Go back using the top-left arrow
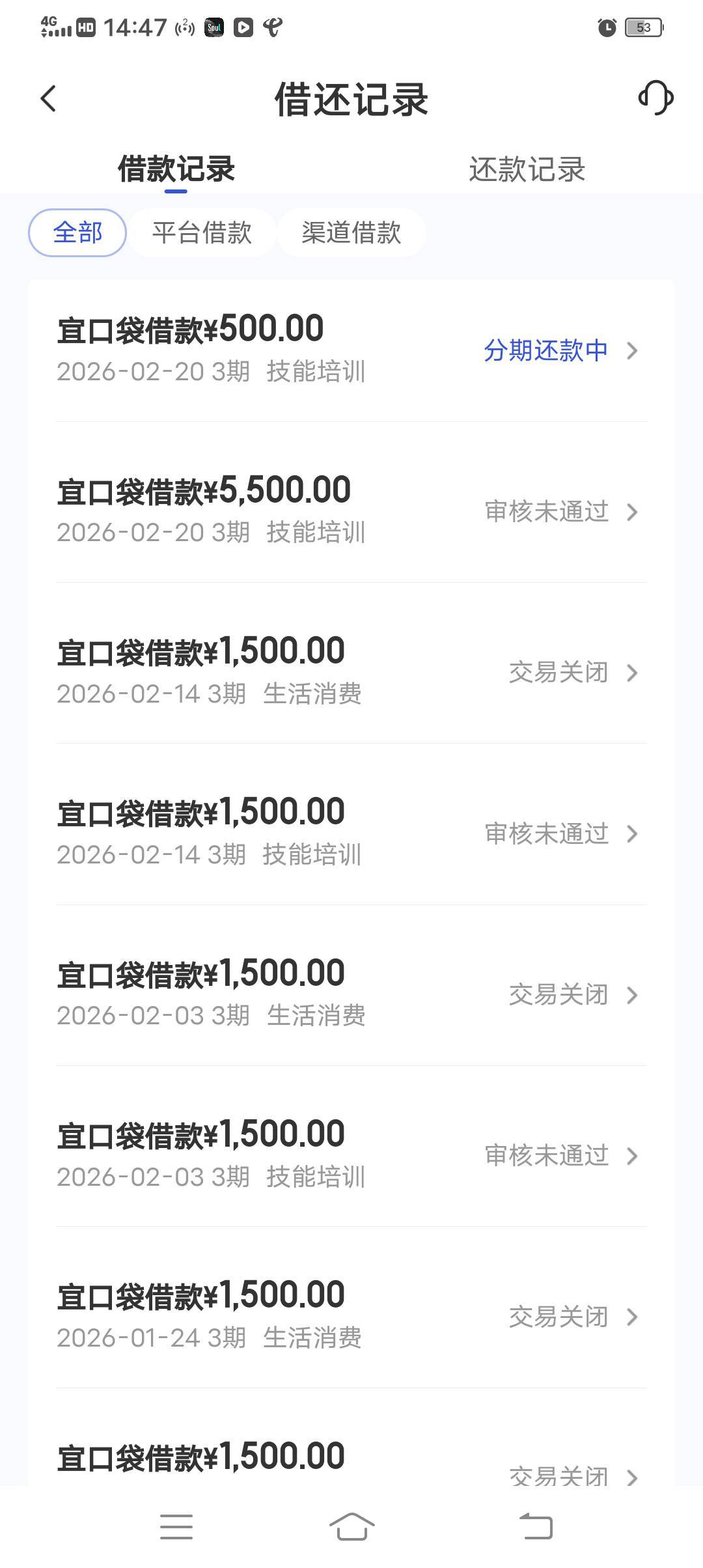This screenshot has width=703, height=1568. 49,99
